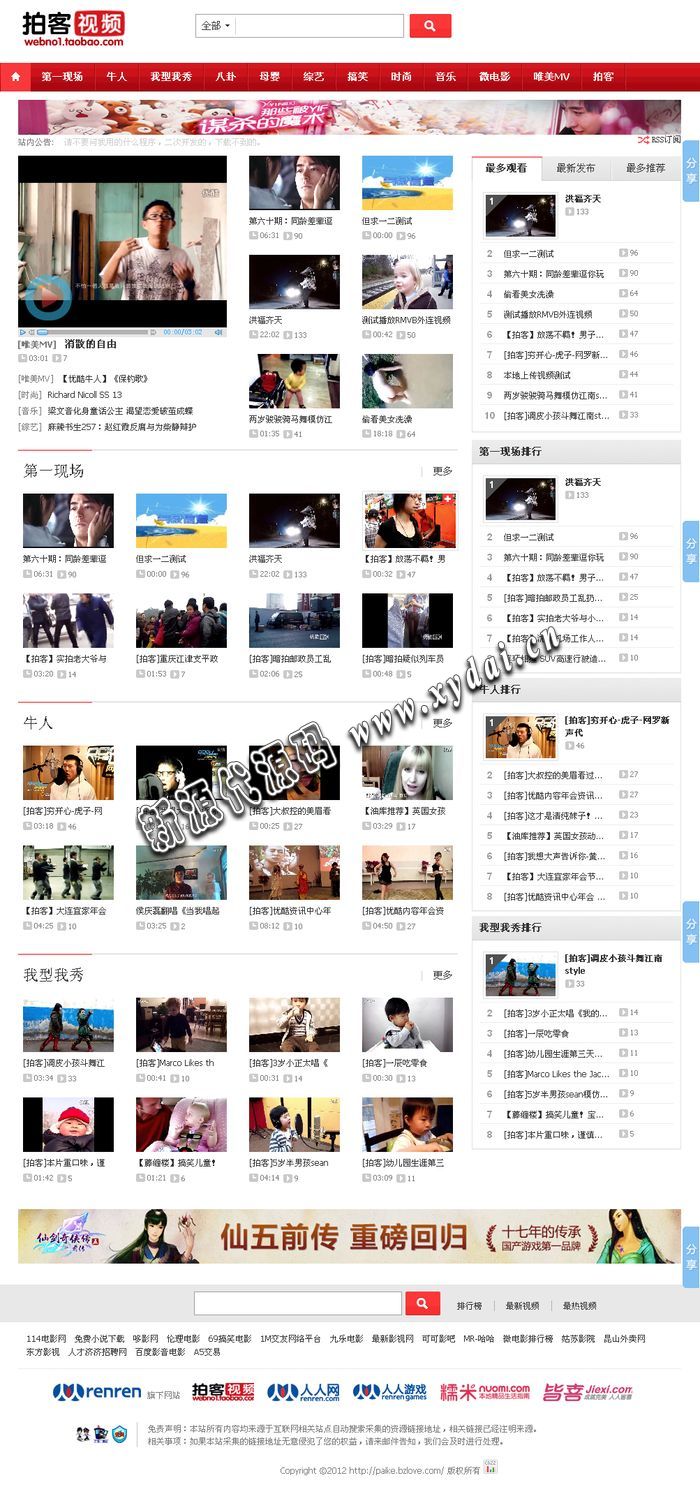Open 偷看美女洗澡 in the 最多观看 list
Screen dimensions: 700x1487
(540, 294)
